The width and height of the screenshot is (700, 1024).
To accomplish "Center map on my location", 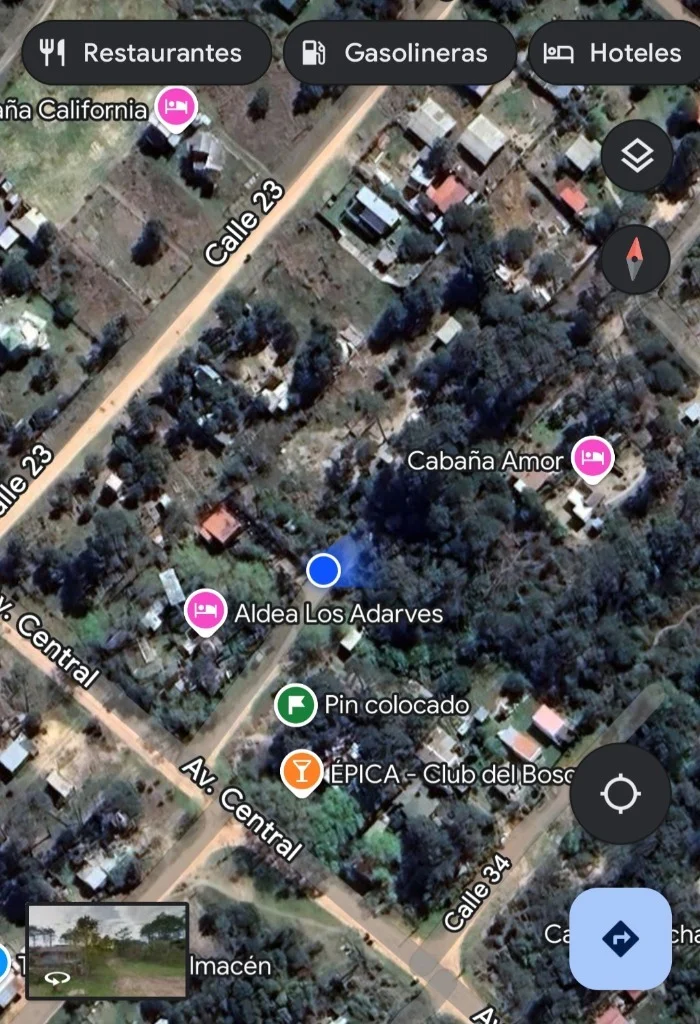I will point(620,795).
